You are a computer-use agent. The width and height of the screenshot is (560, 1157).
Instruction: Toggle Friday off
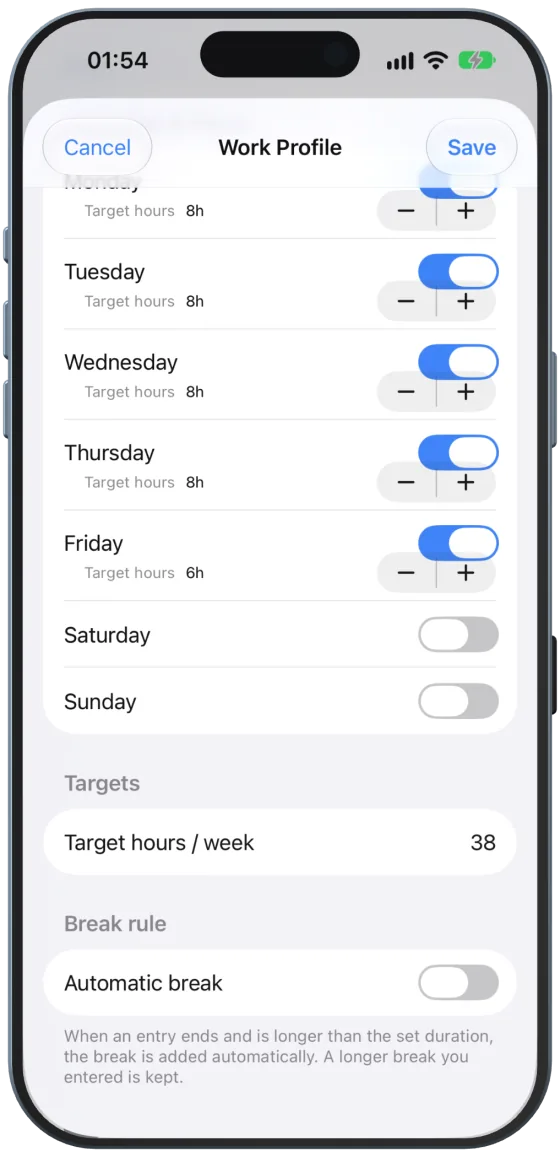click(x=458, y=543)
